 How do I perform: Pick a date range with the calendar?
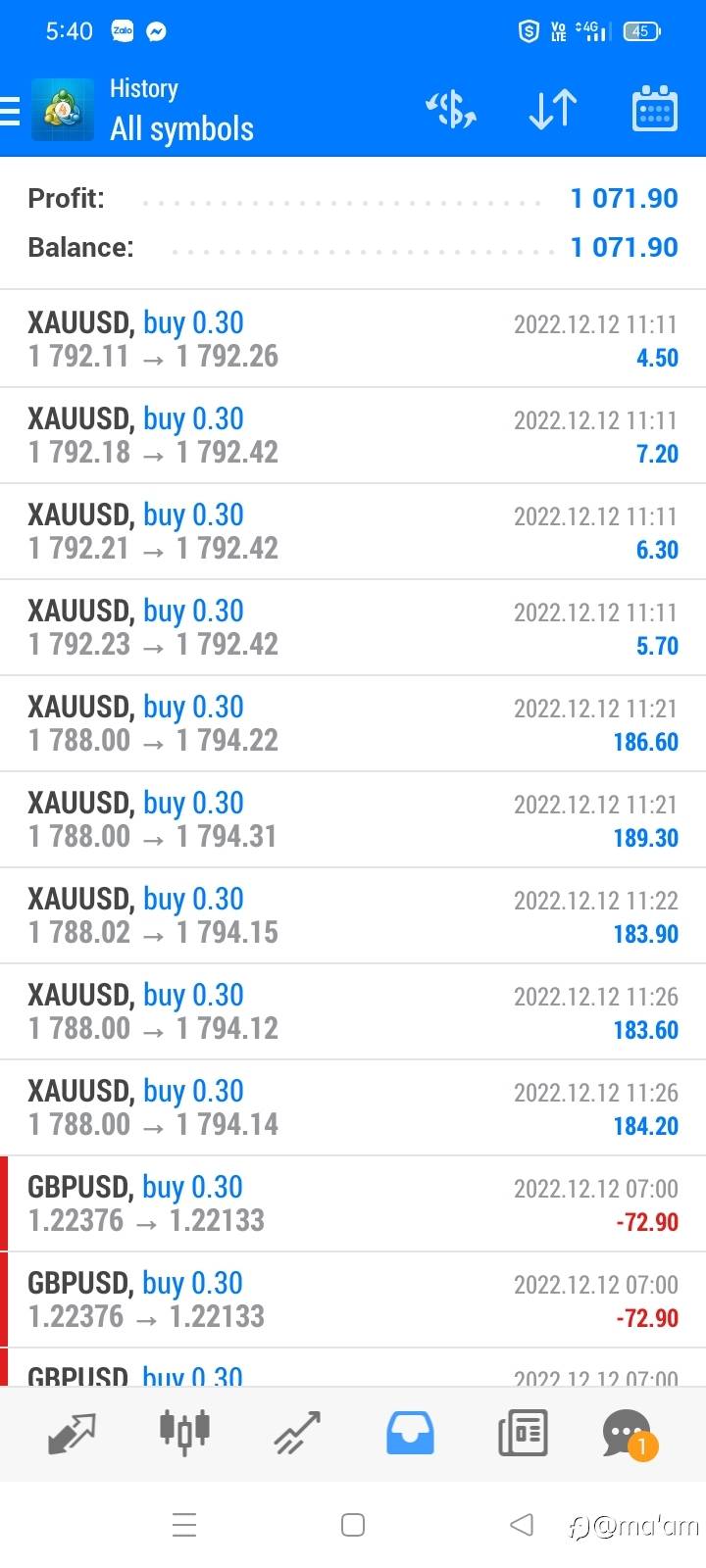(x=654, y=109)
